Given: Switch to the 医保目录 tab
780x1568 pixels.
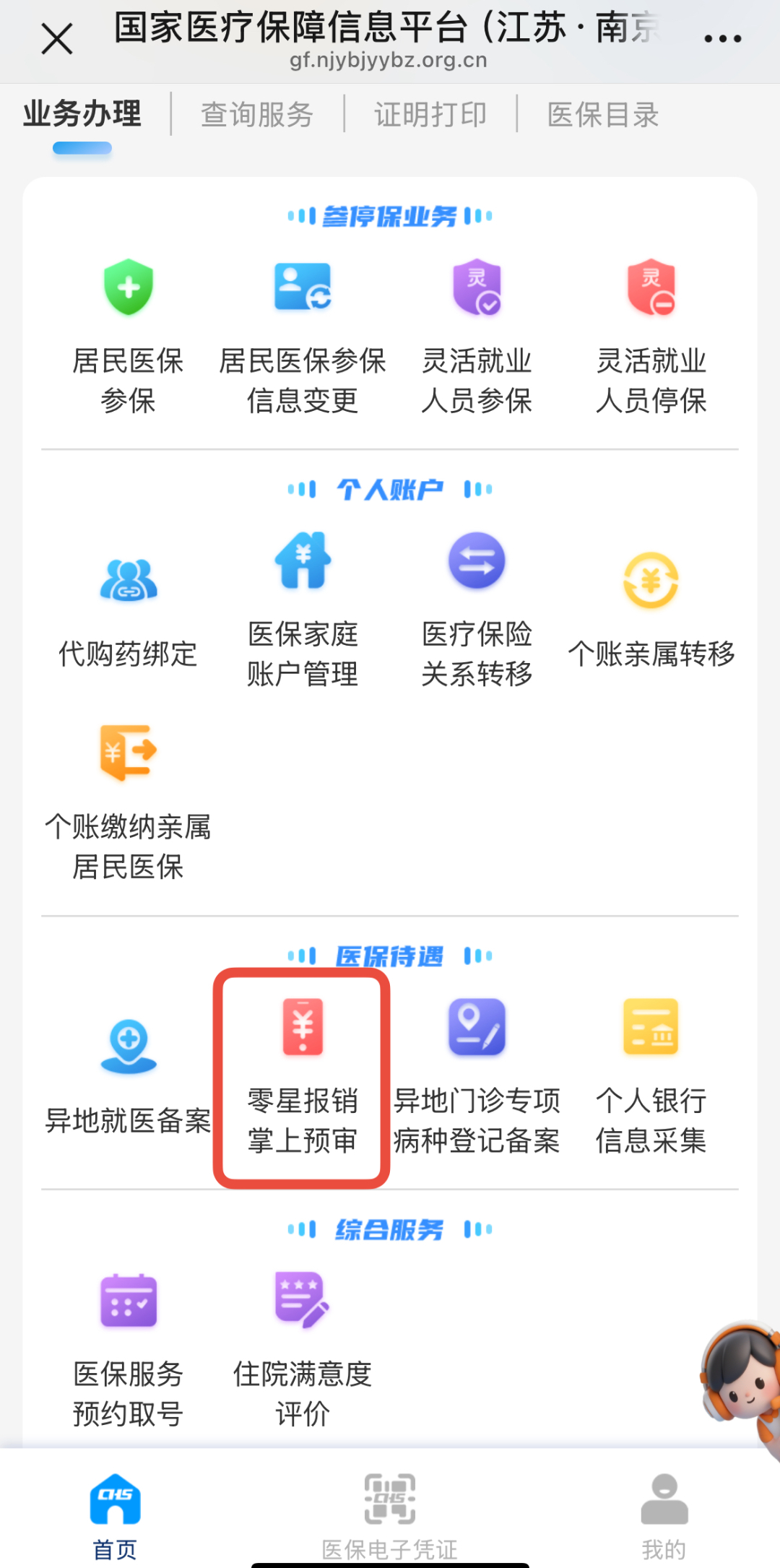Looking at the screenshot, I should pos(603,114).
